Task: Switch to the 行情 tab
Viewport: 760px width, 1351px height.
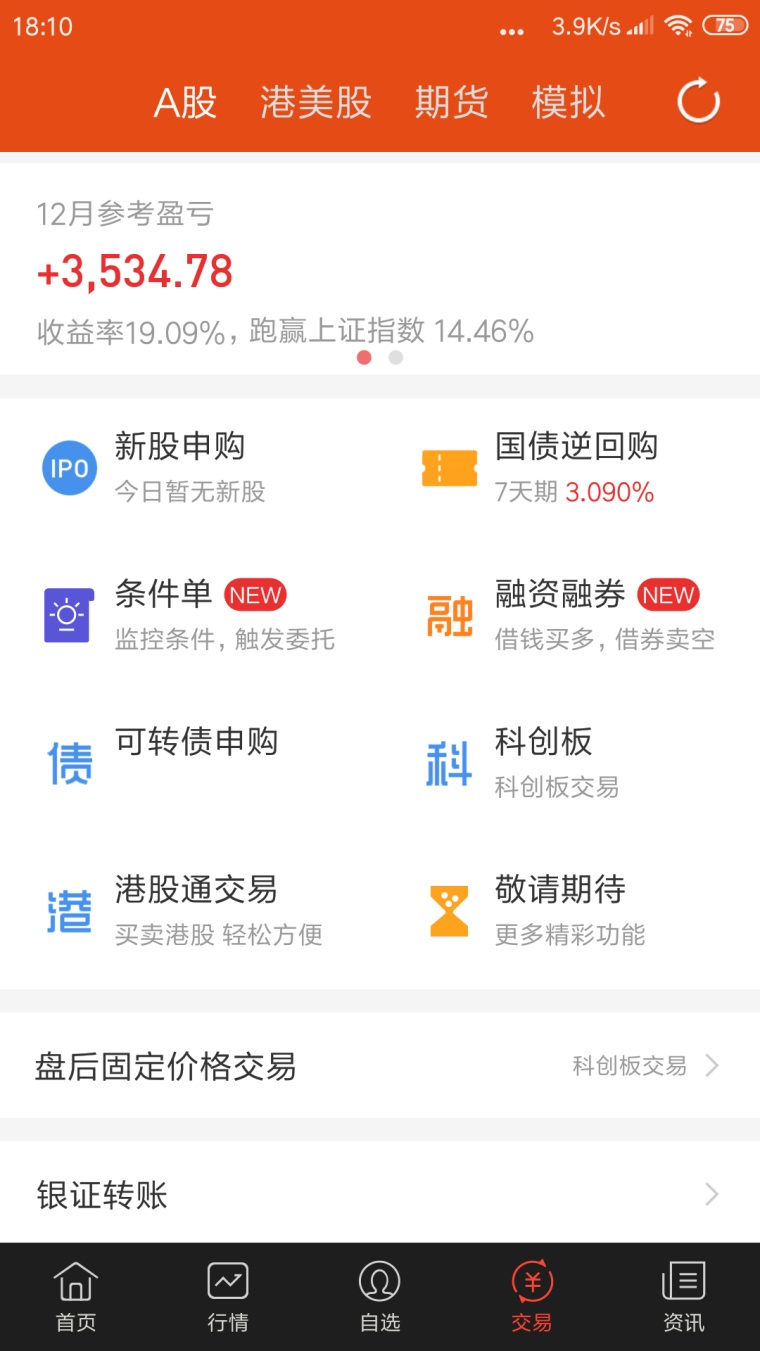Action: point(228,1297)
